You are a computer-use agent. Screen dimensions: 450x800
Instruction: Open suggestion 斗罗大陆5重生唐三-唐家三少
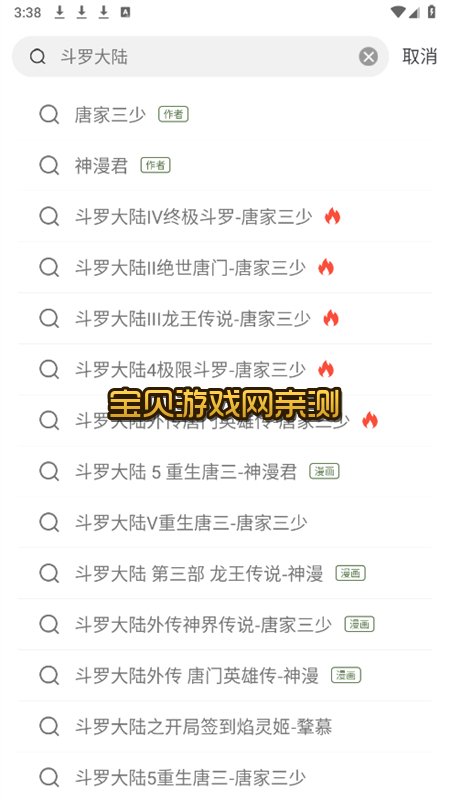click(225, 778)
